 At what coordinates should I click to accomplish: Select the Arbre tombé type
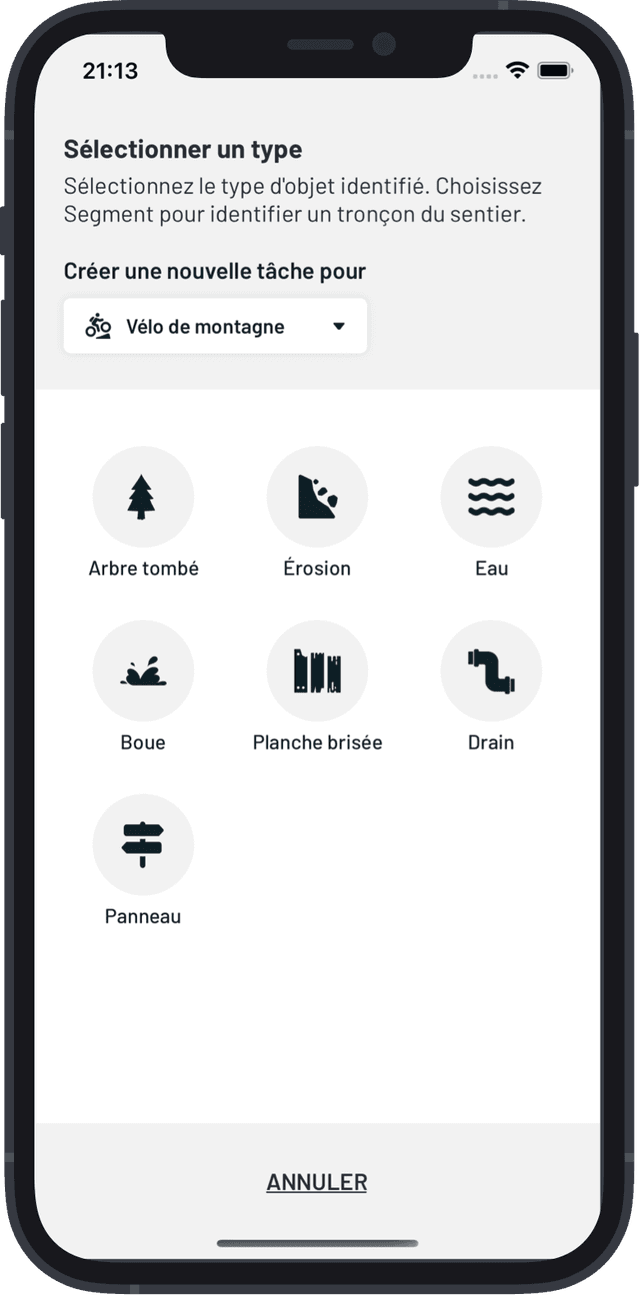[x=143, y=497]
